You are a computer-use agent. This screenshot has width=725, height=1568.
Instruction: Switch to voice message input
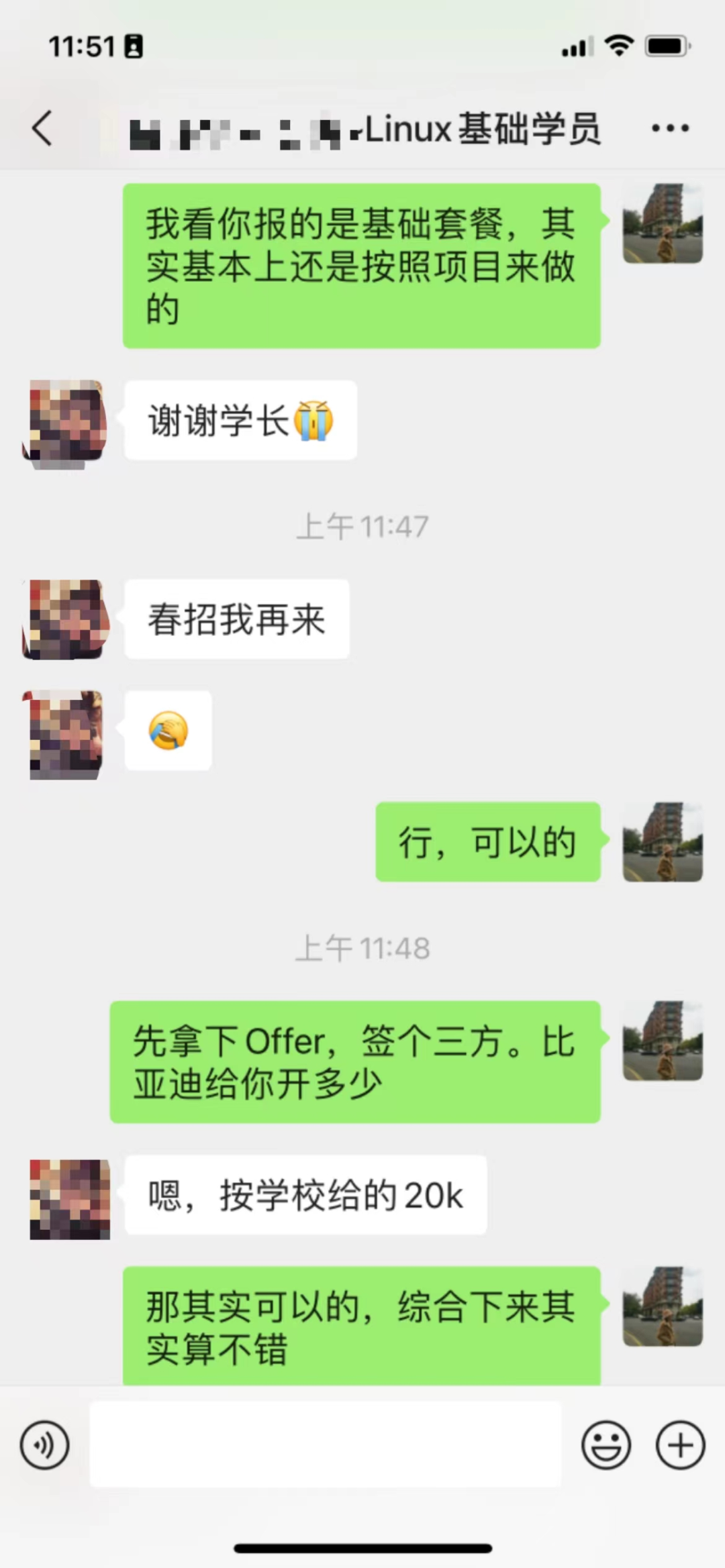[44, 1445]
